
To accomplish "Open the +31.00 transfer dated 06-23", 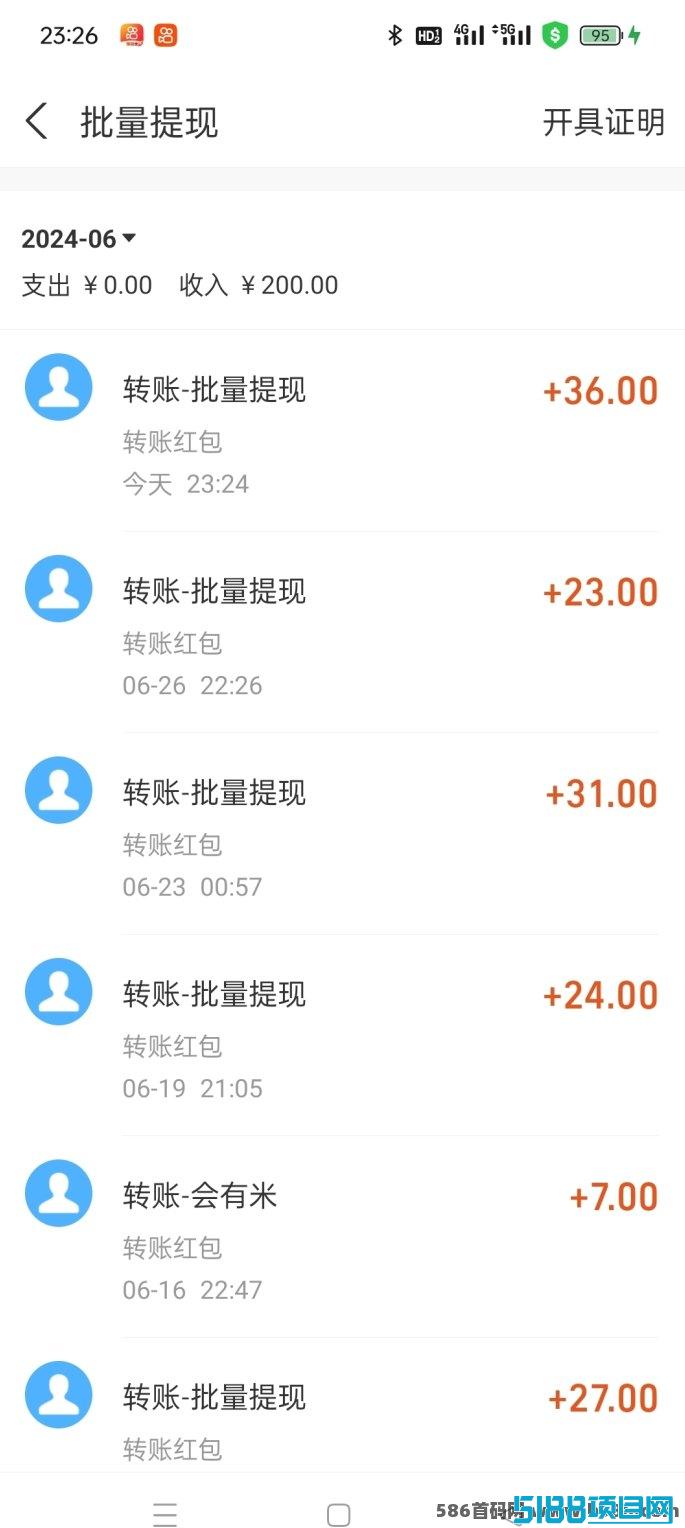I will tap(342, 835).
